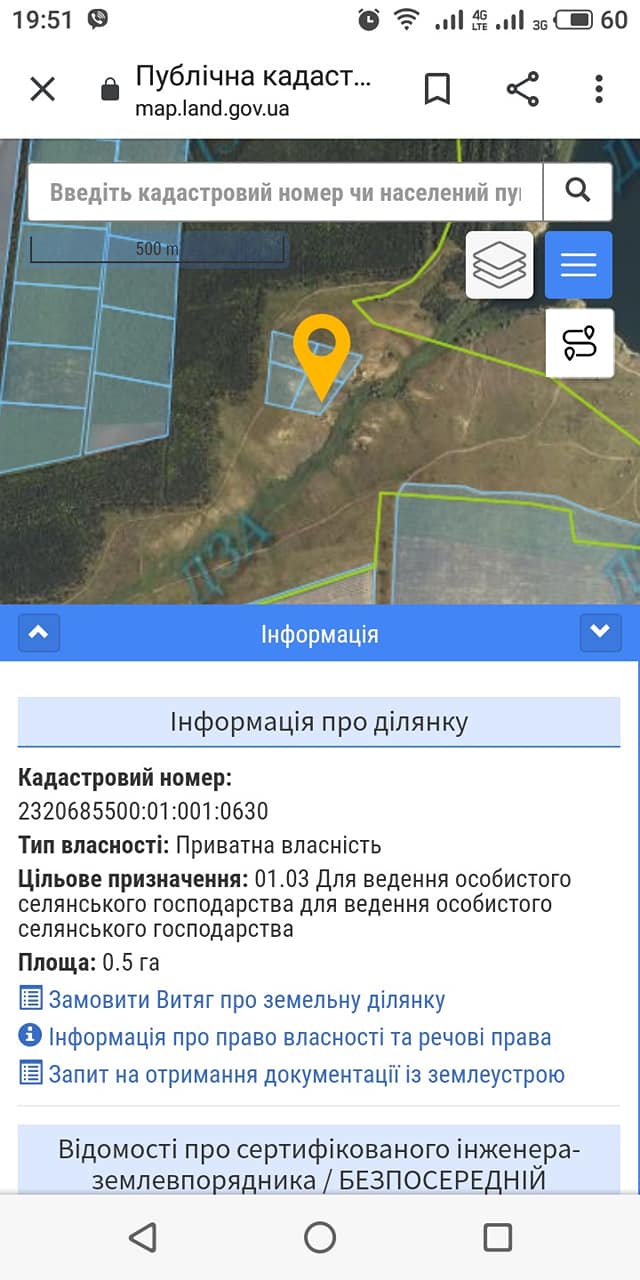
Task: Tap the cadastral number search field
Action: click(285, 192)
